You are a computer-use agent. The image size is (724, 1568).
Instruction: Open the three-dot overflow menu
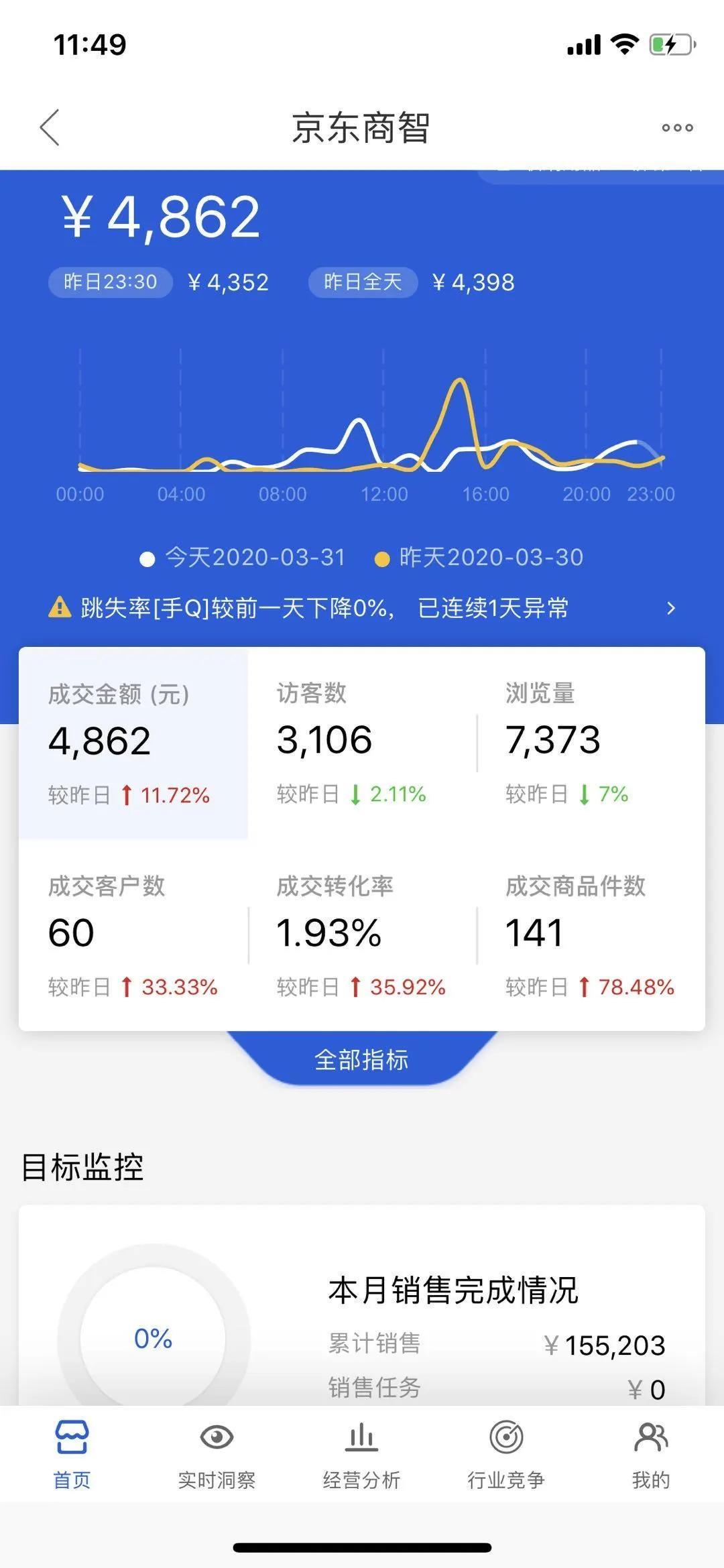click(x=677, y=127)
